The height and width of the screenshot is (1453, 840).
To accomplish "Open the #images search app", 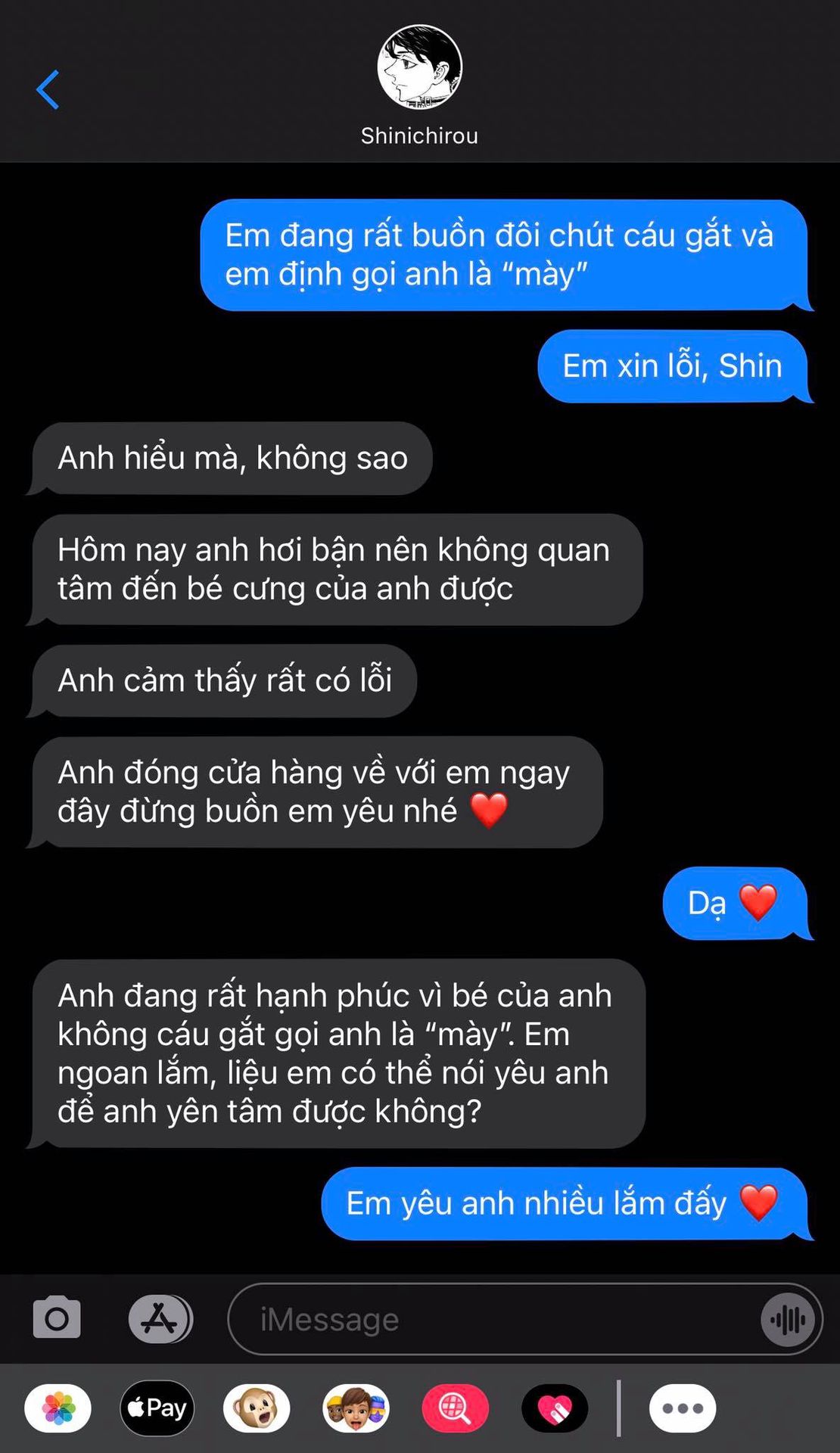I will tap(455, 1408).
